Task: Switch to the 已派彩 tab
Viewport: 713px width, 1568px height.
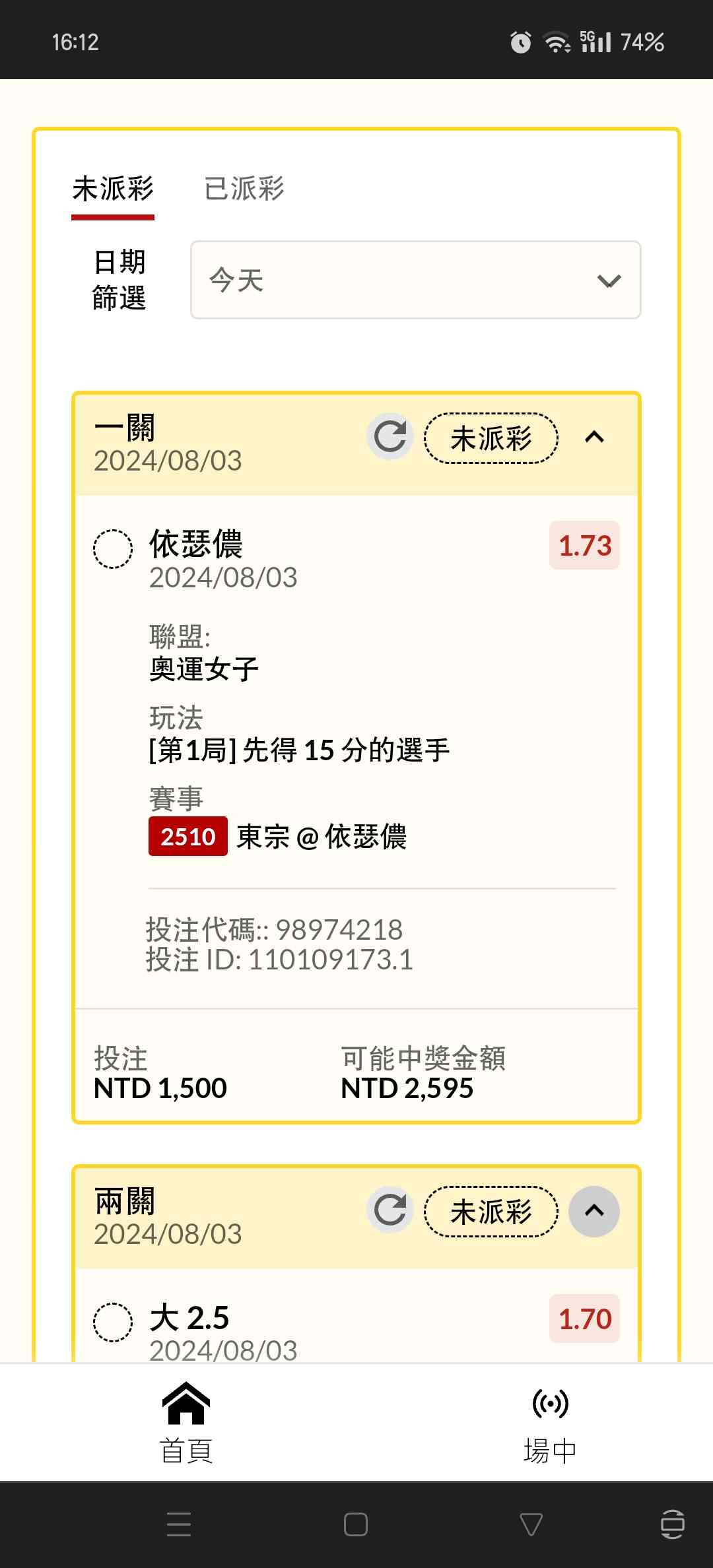Action: point(244,189)
